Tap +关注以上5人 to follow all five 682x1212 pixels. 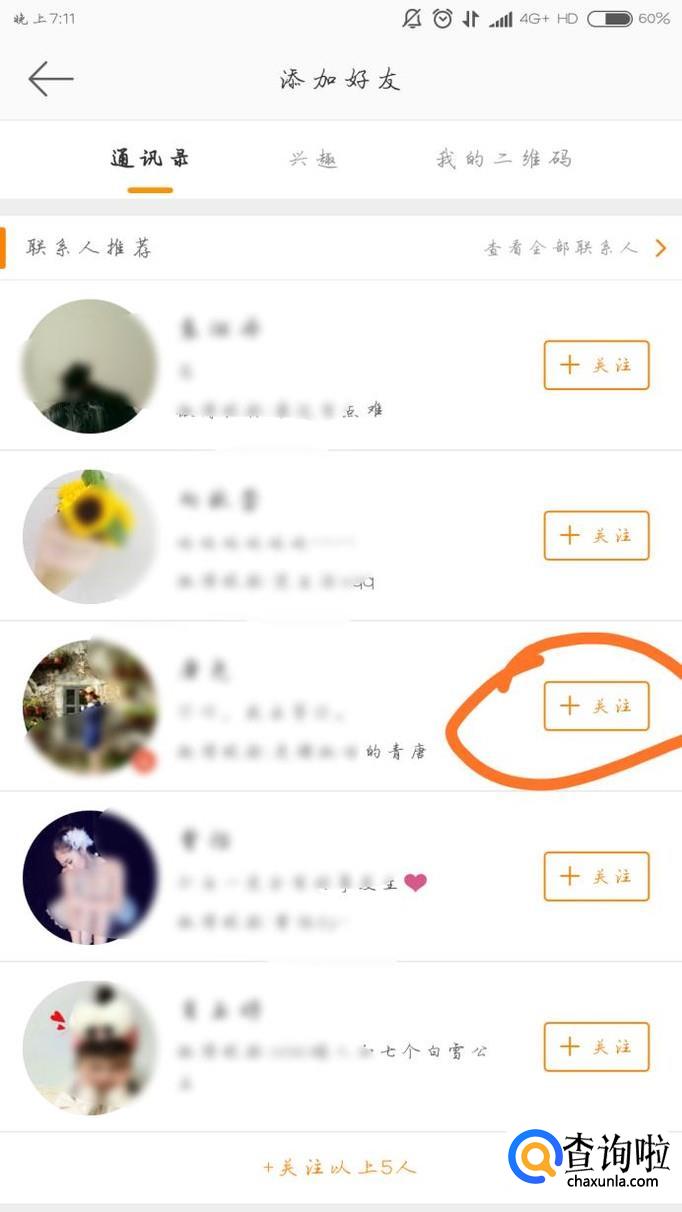click(340, 1167)
